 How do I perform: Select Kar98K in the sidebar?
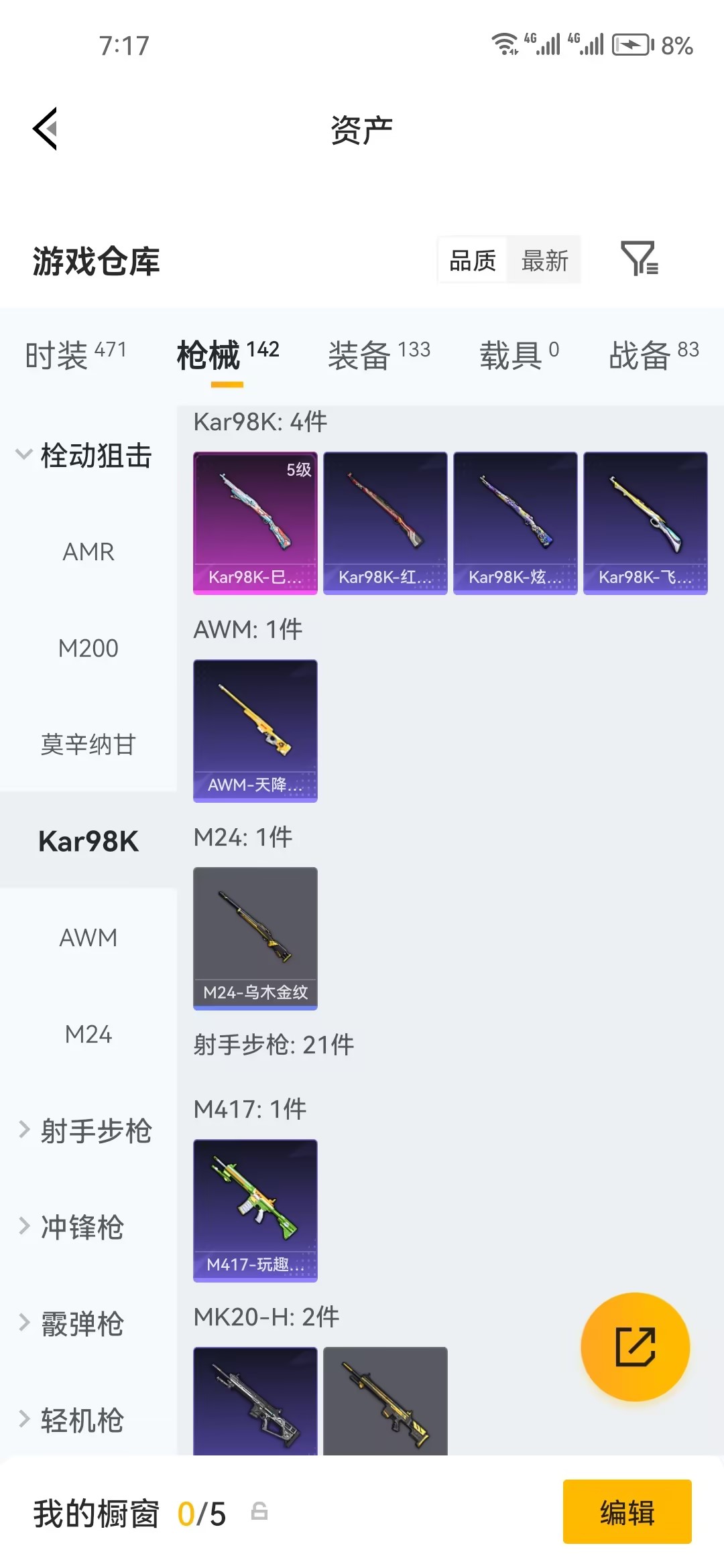click(88, 841)
